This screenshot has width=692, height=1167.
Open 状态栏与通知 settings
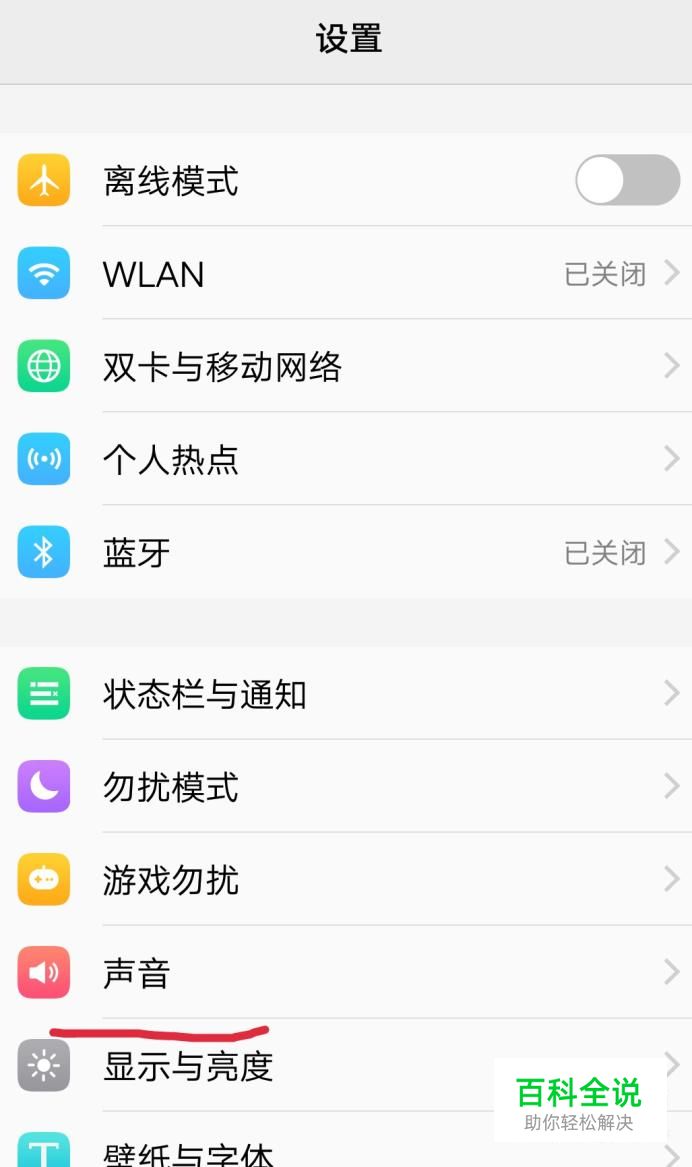pyautogui.click(x=346, y=694)
